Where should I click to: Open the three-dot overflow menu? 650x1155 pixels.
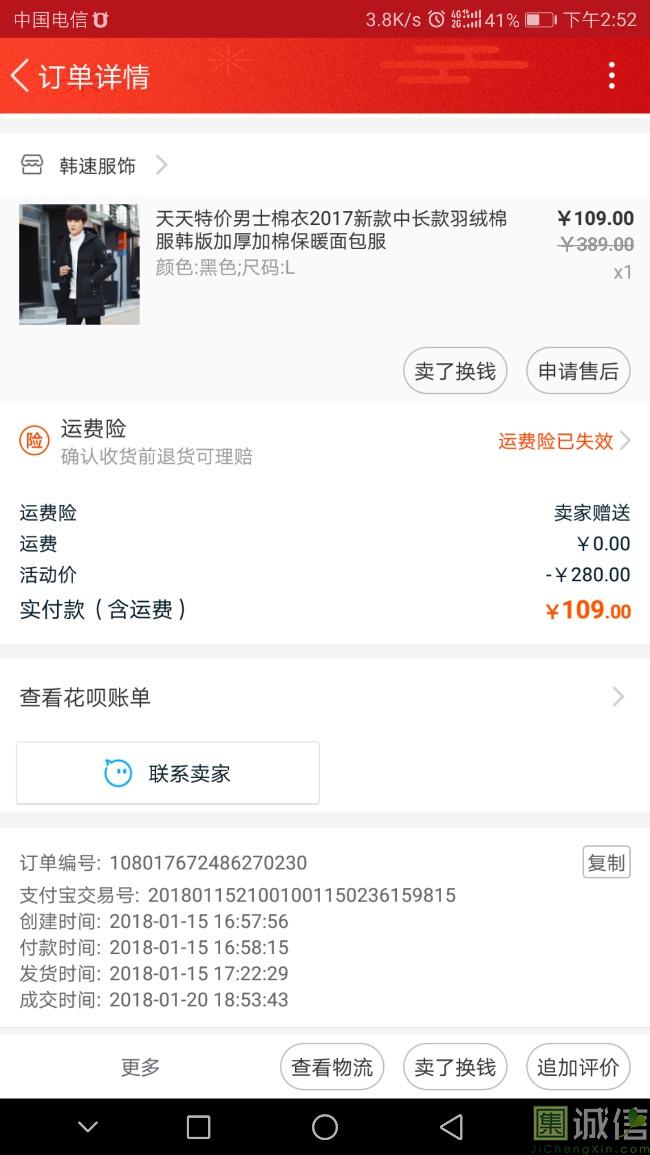[x=611, y=76]
